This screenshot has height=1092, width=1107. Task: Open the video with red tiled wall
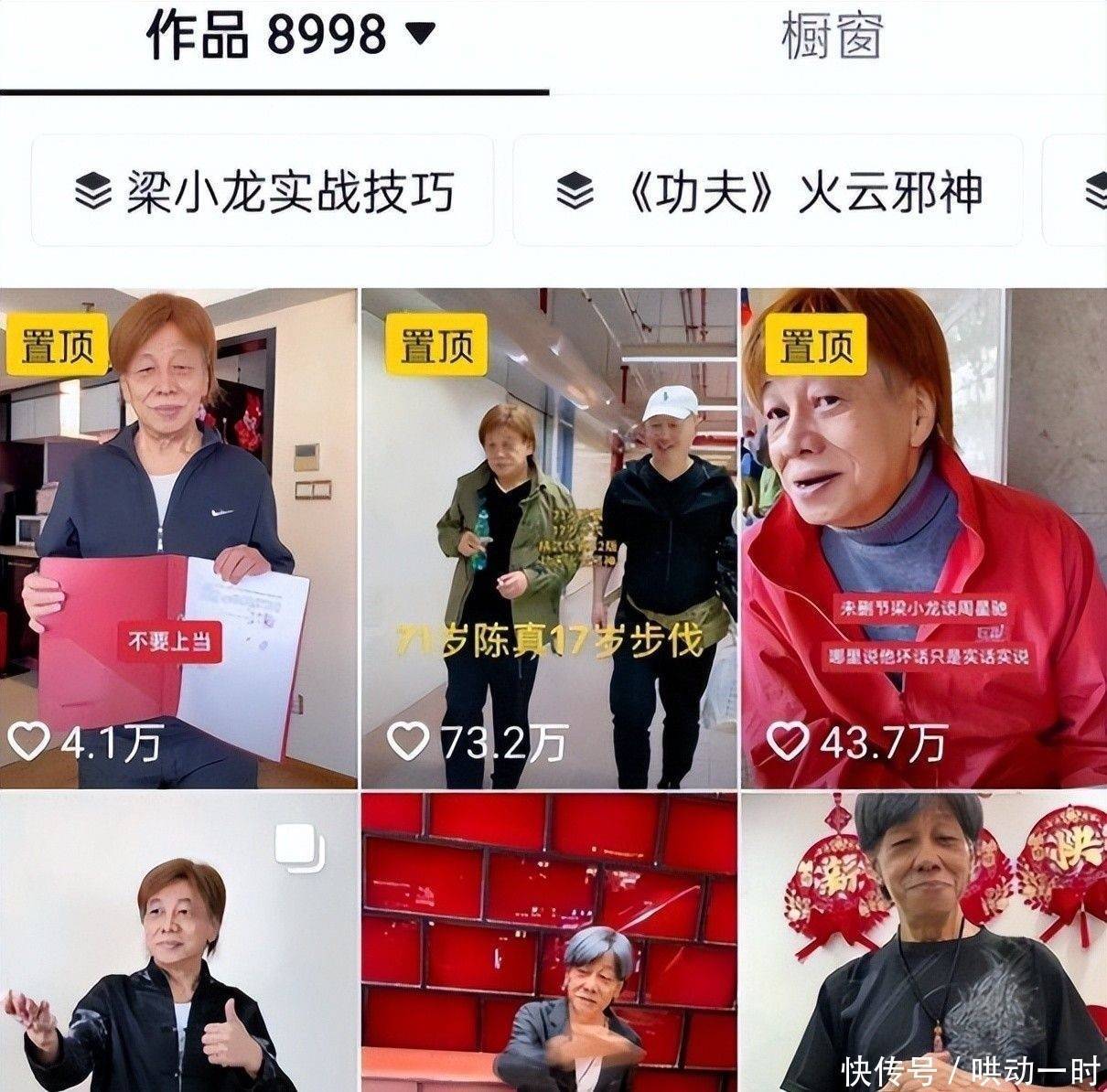click(x=549, y=942)
